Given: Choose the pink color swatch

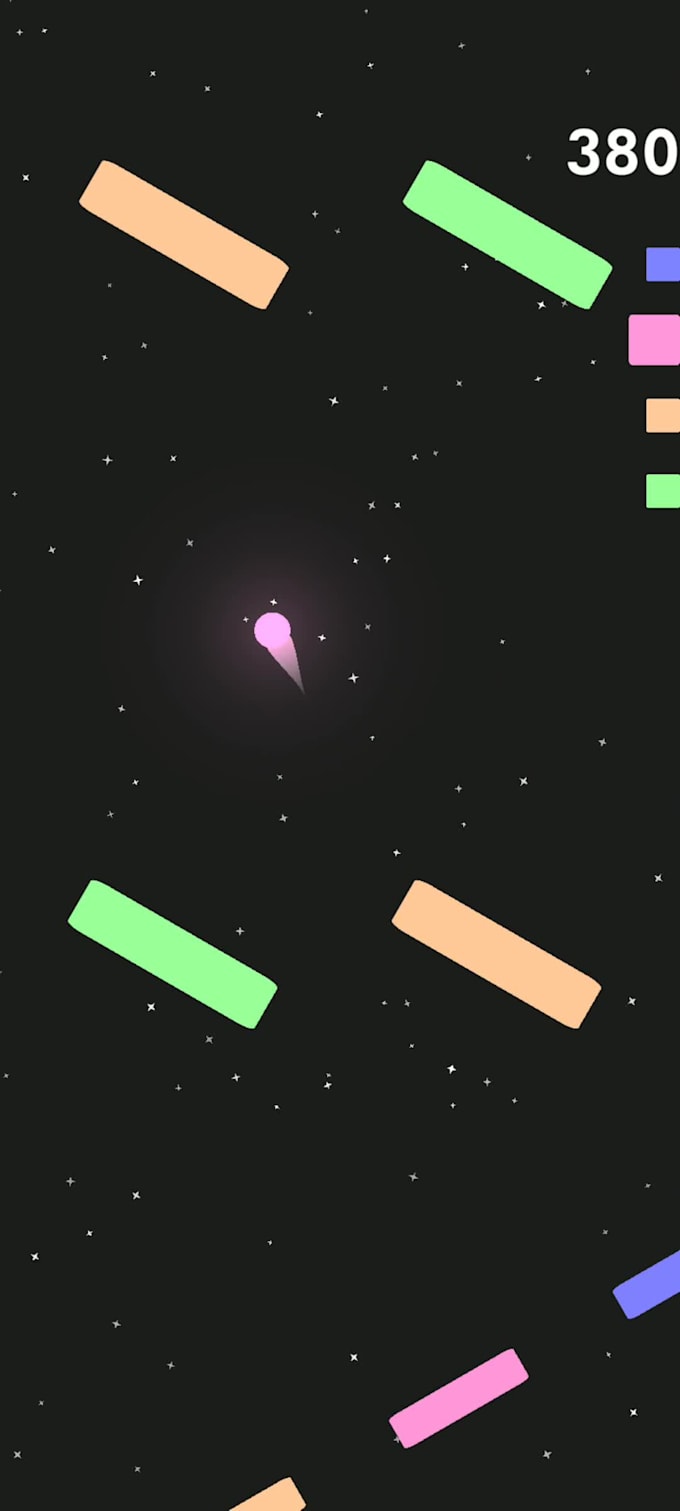Looking at the screenshot, I should click(x=655, y=340).
